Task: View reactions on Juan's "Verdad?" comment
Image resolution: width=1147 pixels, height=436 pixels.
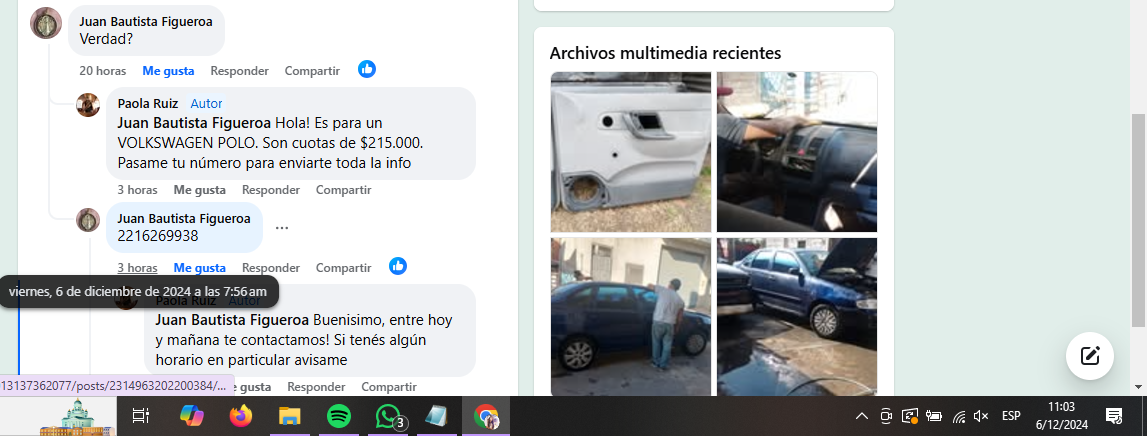Action: 367,70
